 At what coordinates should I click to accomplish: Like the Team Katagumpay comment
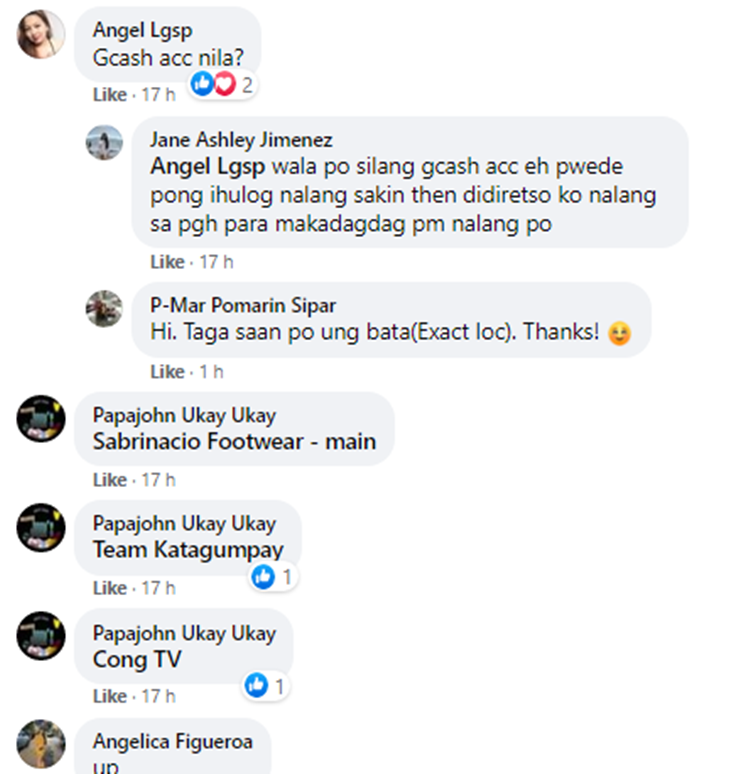point(109,588)
